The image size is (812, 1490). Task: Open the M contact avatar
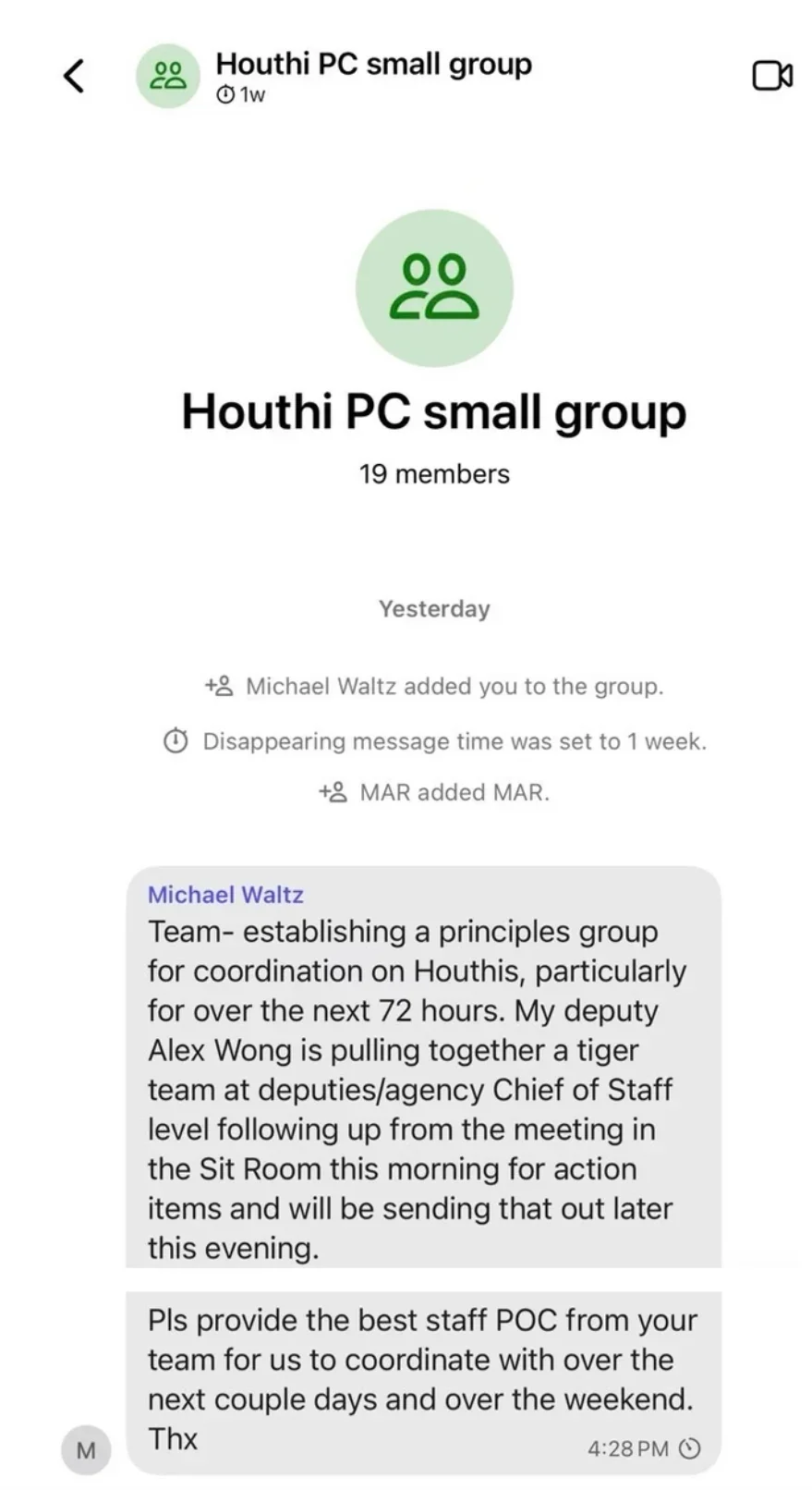coord(86,1450)
